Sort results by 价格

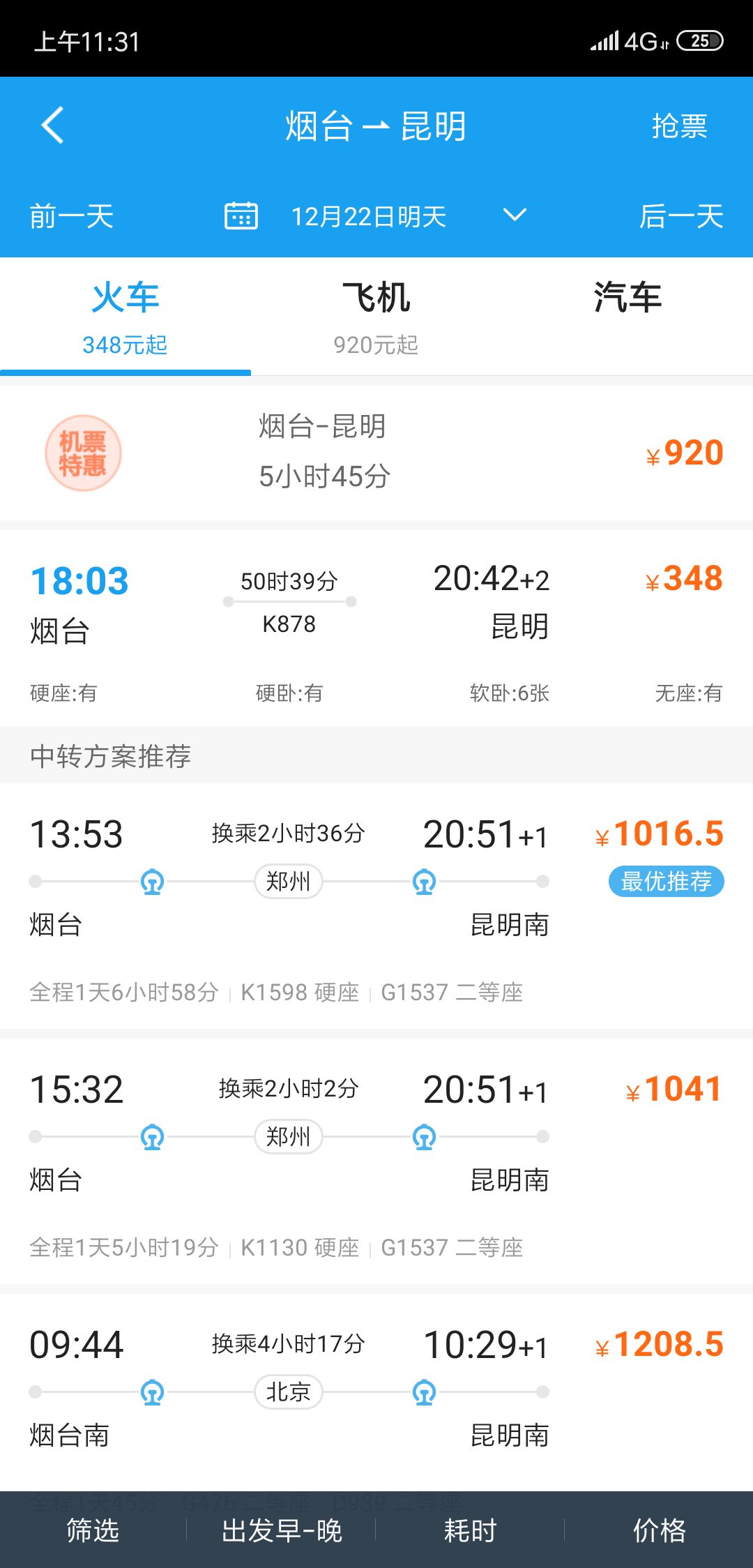(x=659, y=1530)
